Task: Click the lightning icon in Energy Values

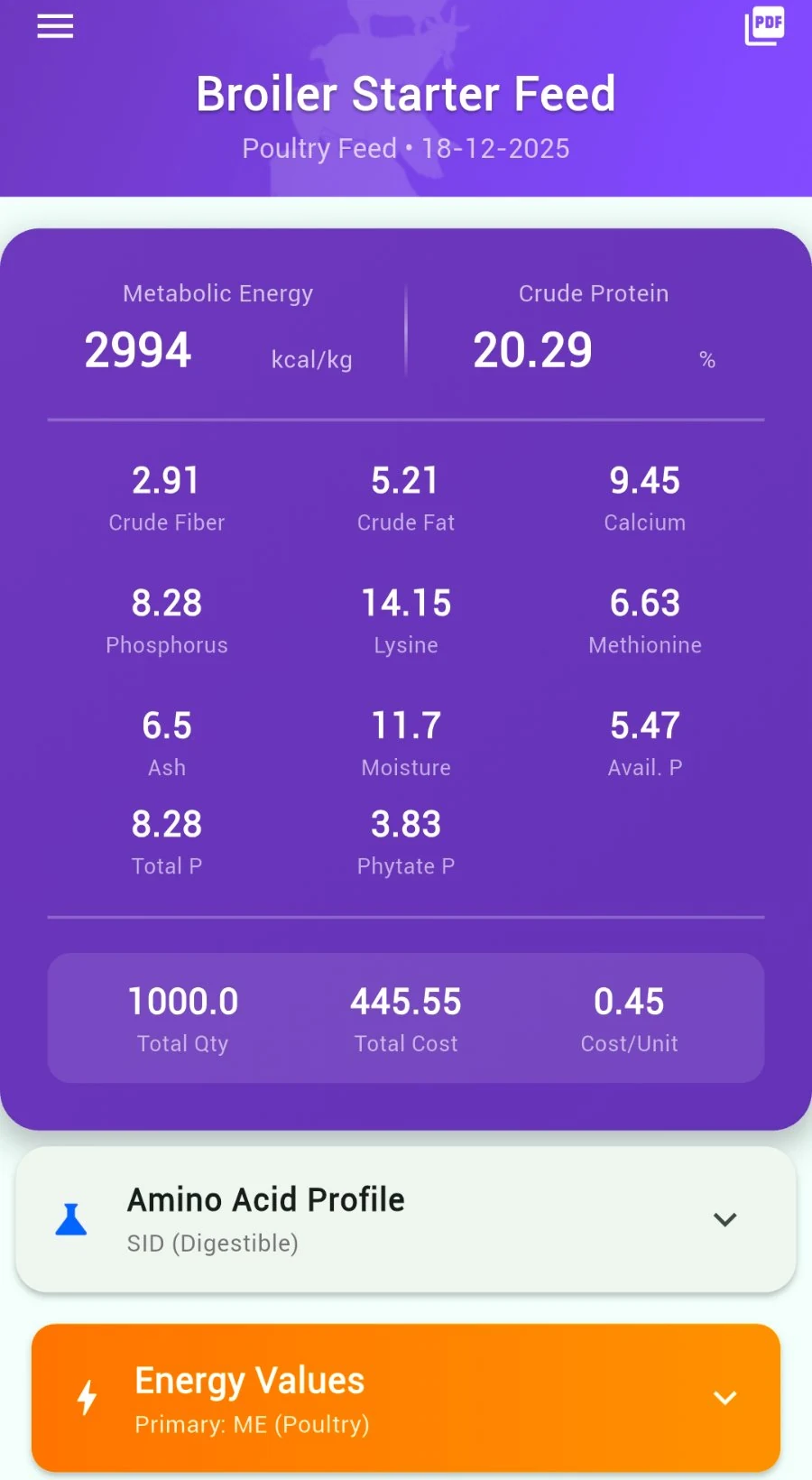Action: click(88, 1397)
